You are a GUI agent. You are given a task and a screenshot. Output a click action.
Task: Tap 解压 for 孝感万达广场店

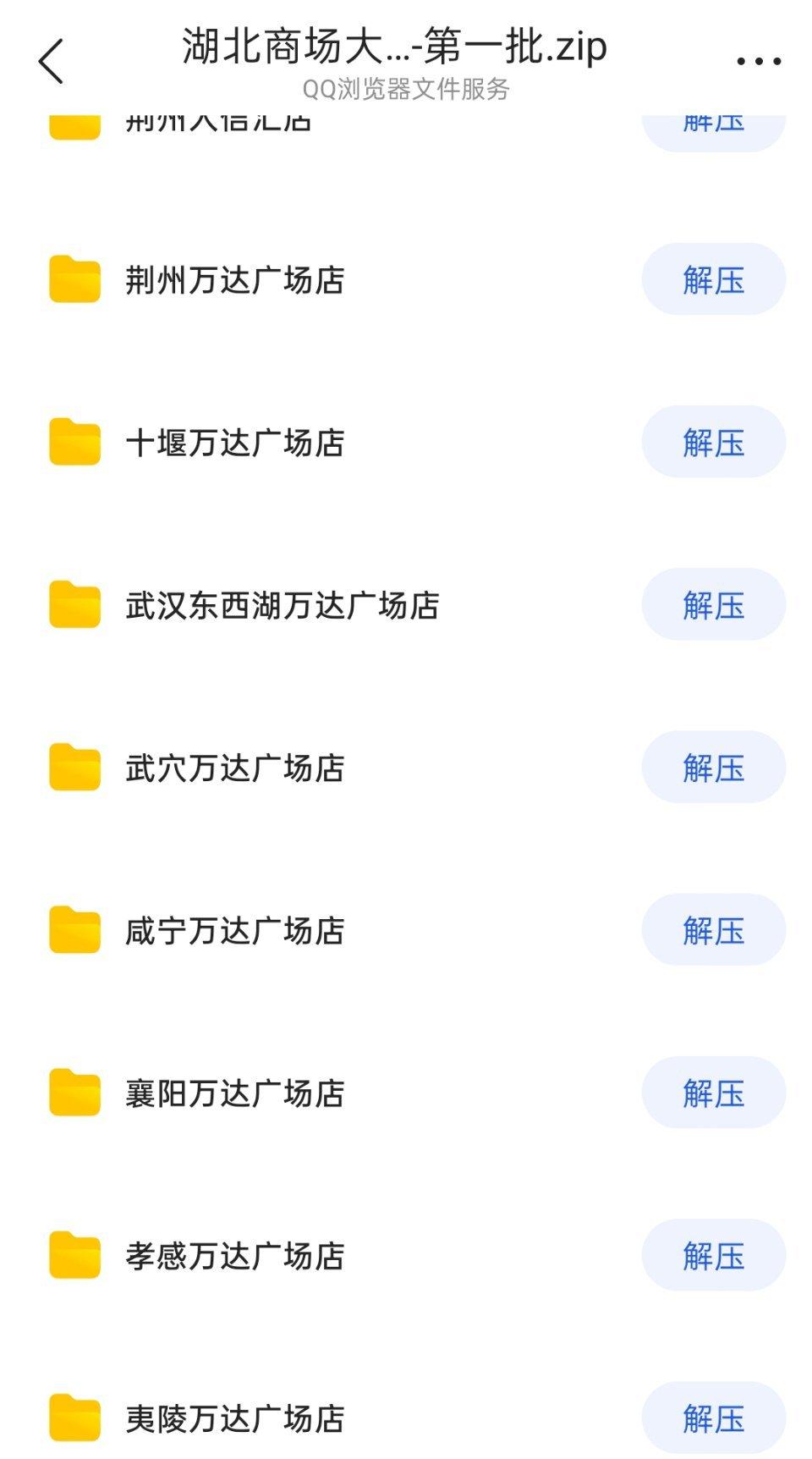(x=713, y=1254)
